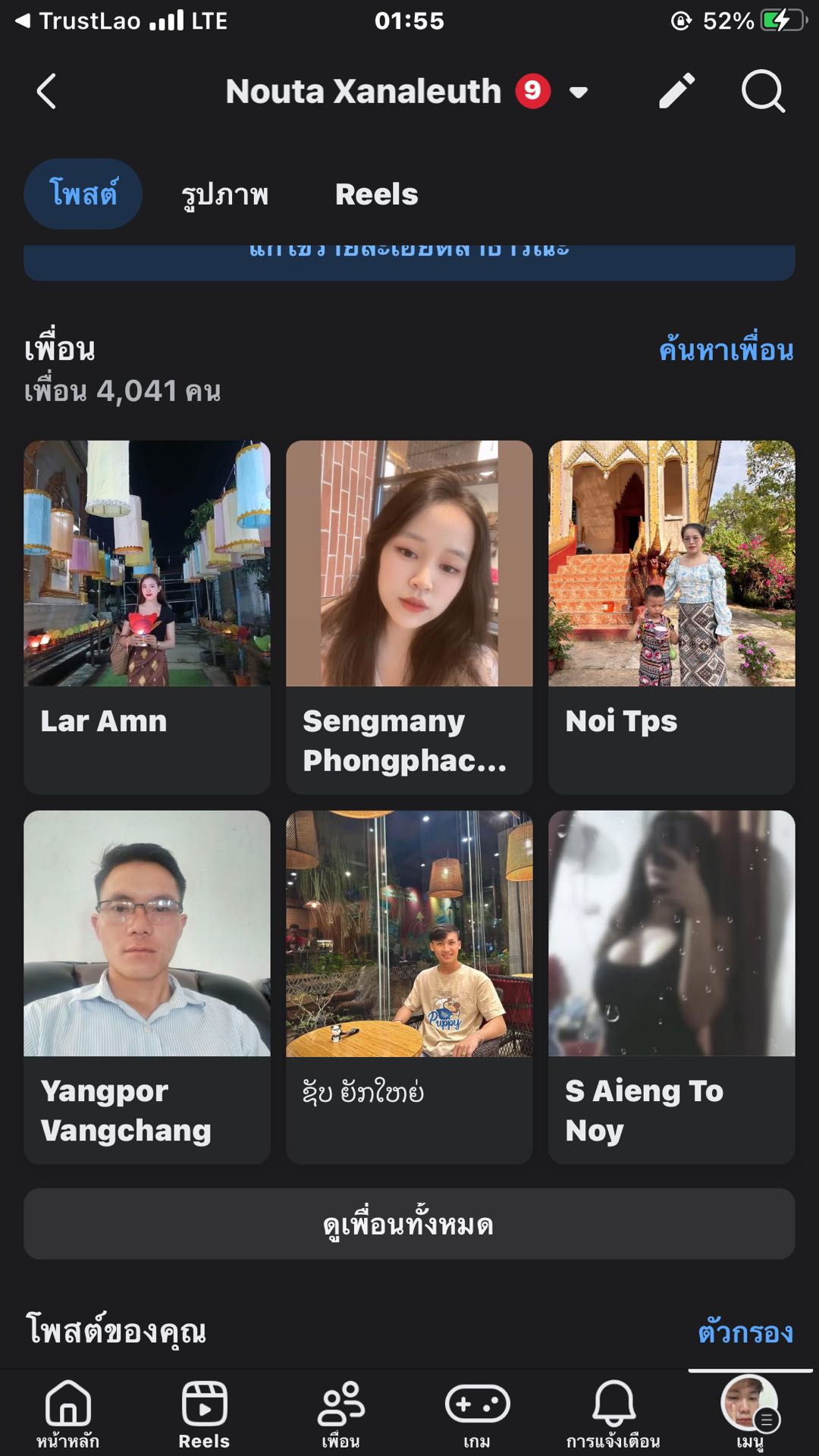This screenshot has height=1456, width=819.
Task: Switch to the Reels profile tab
Action: click(x=376, y=194)
